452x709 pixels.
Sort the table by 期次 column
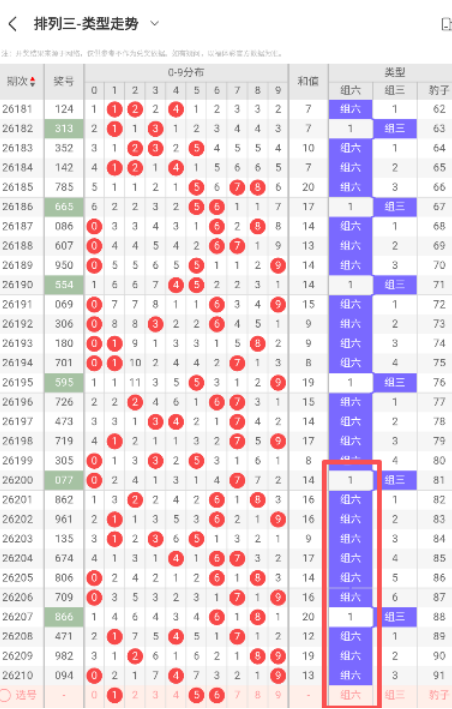point(21,81)
